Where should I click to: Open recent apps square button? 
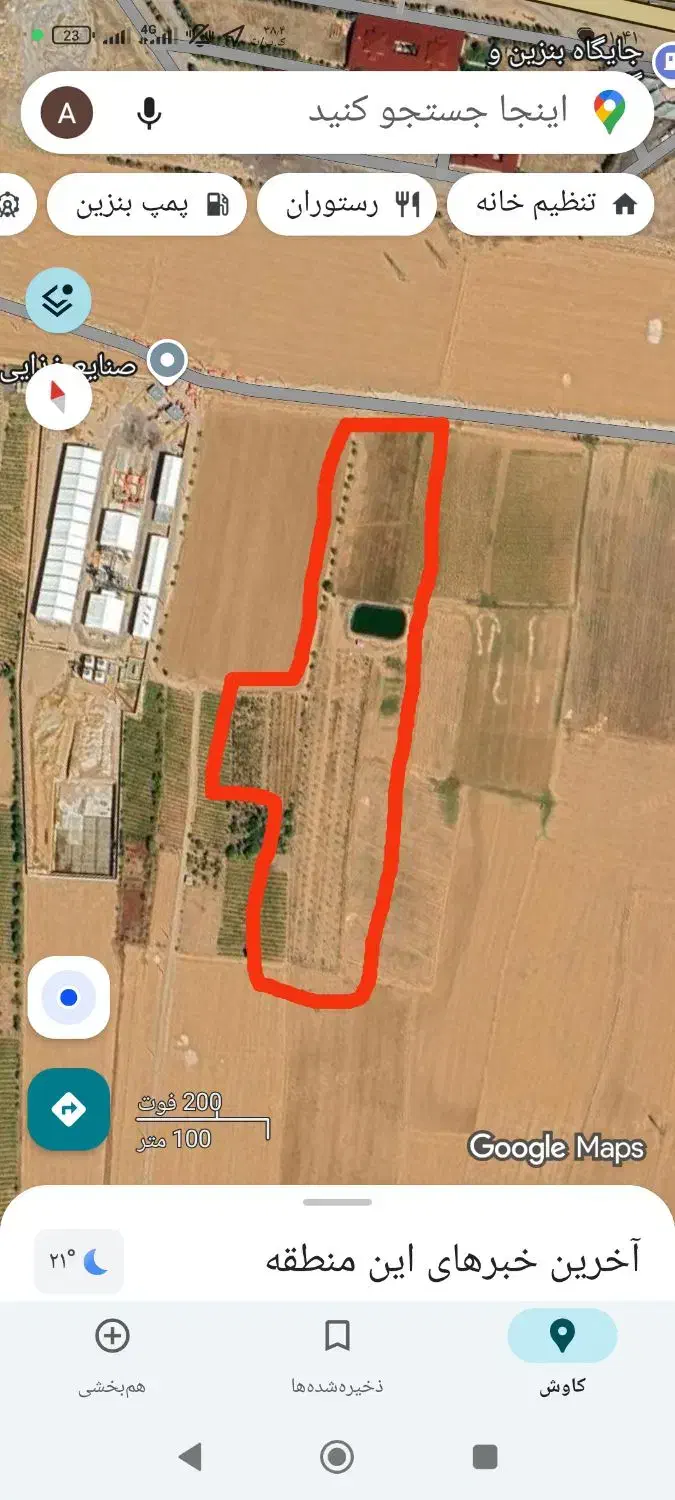click(485, 1457)
